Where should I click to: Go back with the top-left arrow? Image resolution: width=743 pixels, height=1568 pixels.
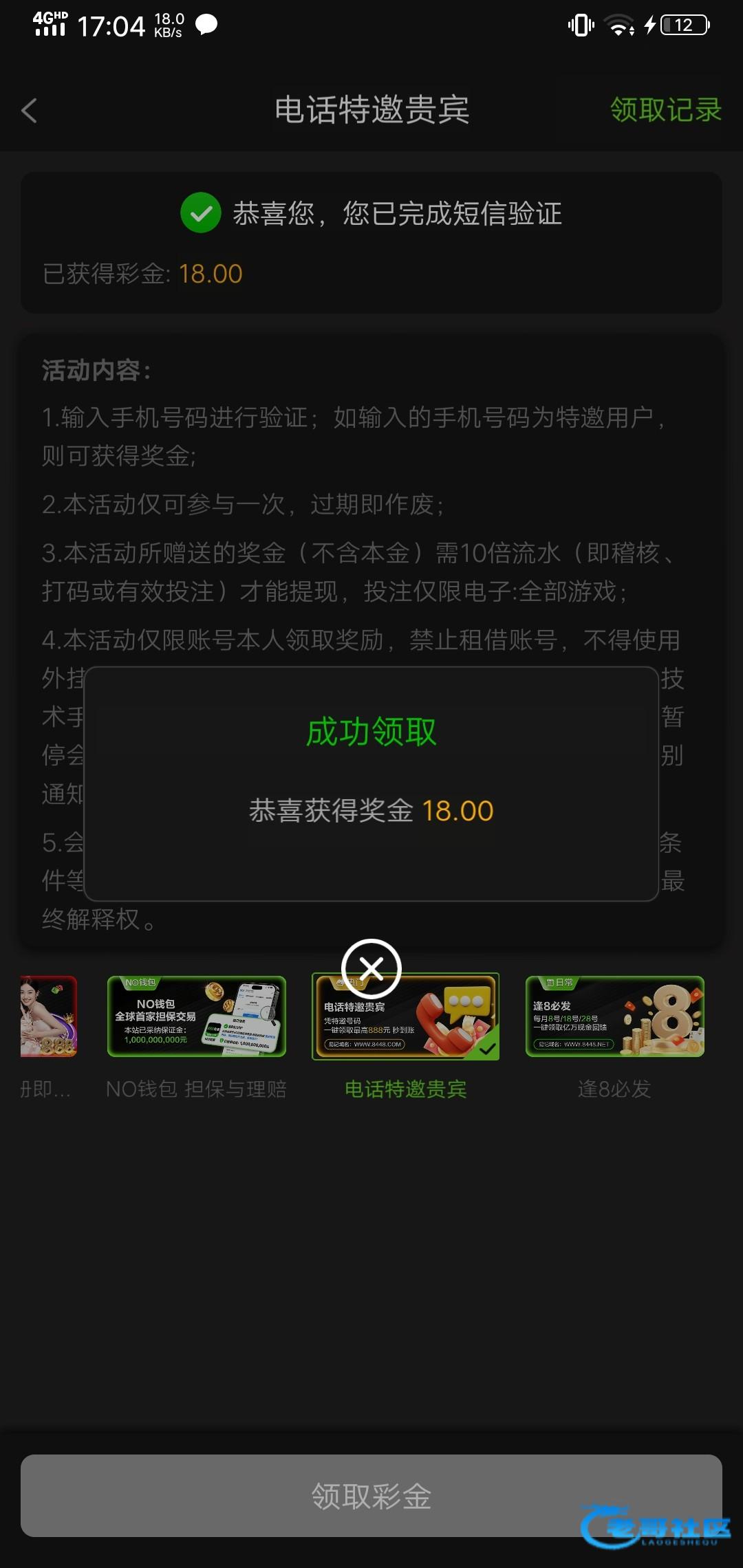click(30, 111)
